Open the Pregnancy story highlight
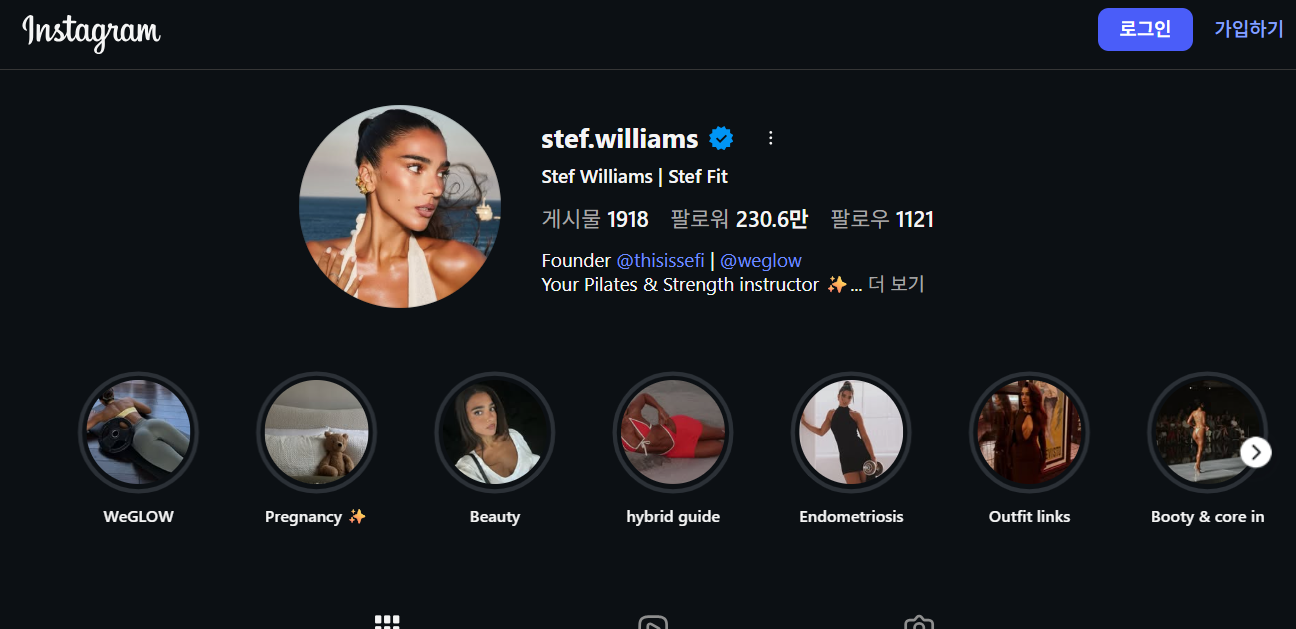Image resolution: width=1296 pixels, height=629 pixels. tap(316, 433)
